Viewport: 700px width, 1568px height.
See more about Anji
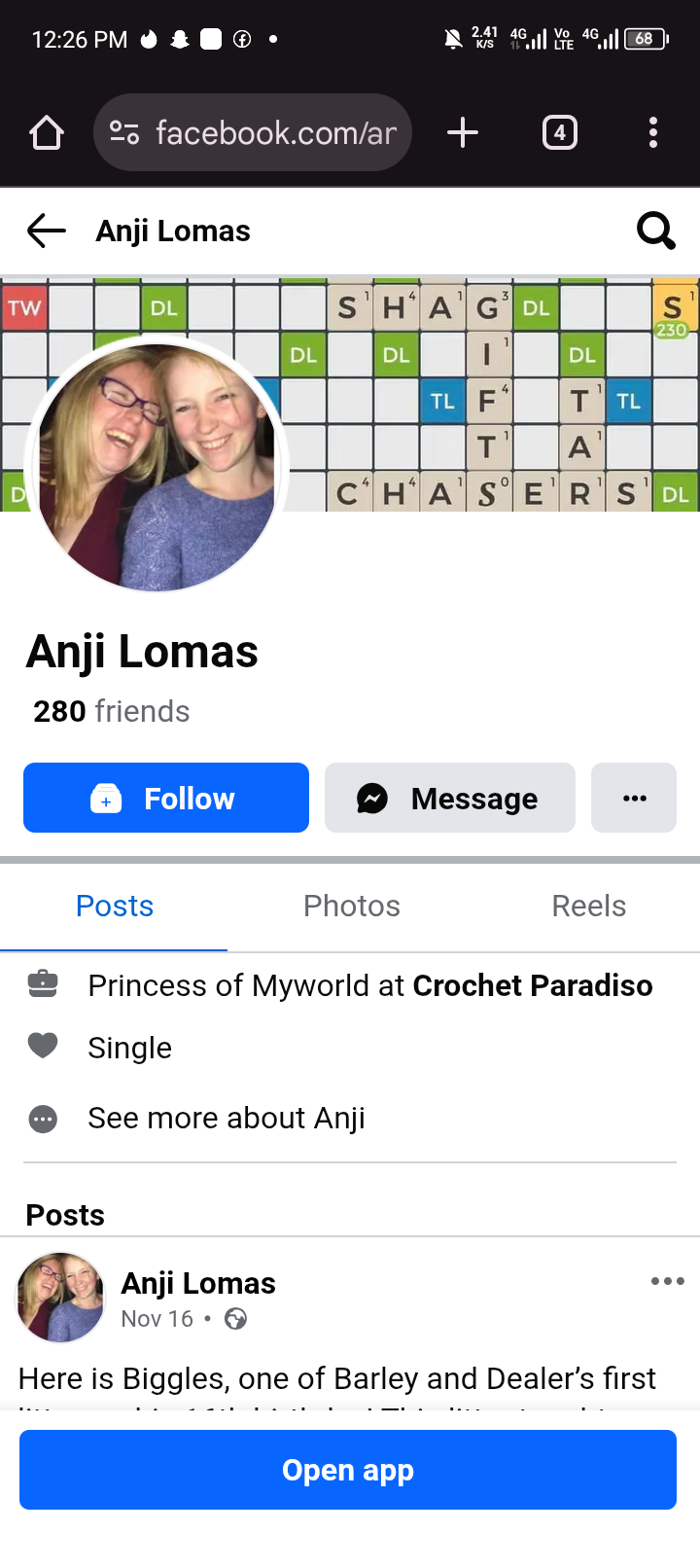tap(226, 1119)
